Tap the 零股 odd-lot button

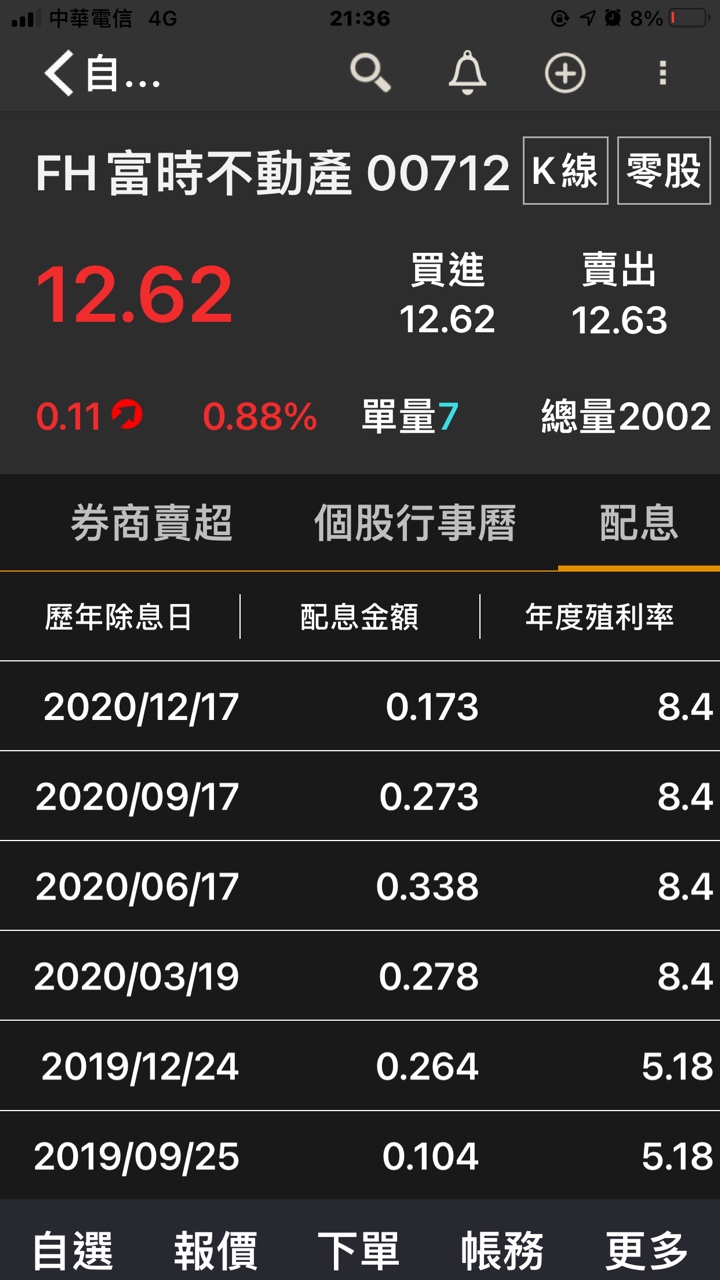pyautogui.click(x=663, y=171)
